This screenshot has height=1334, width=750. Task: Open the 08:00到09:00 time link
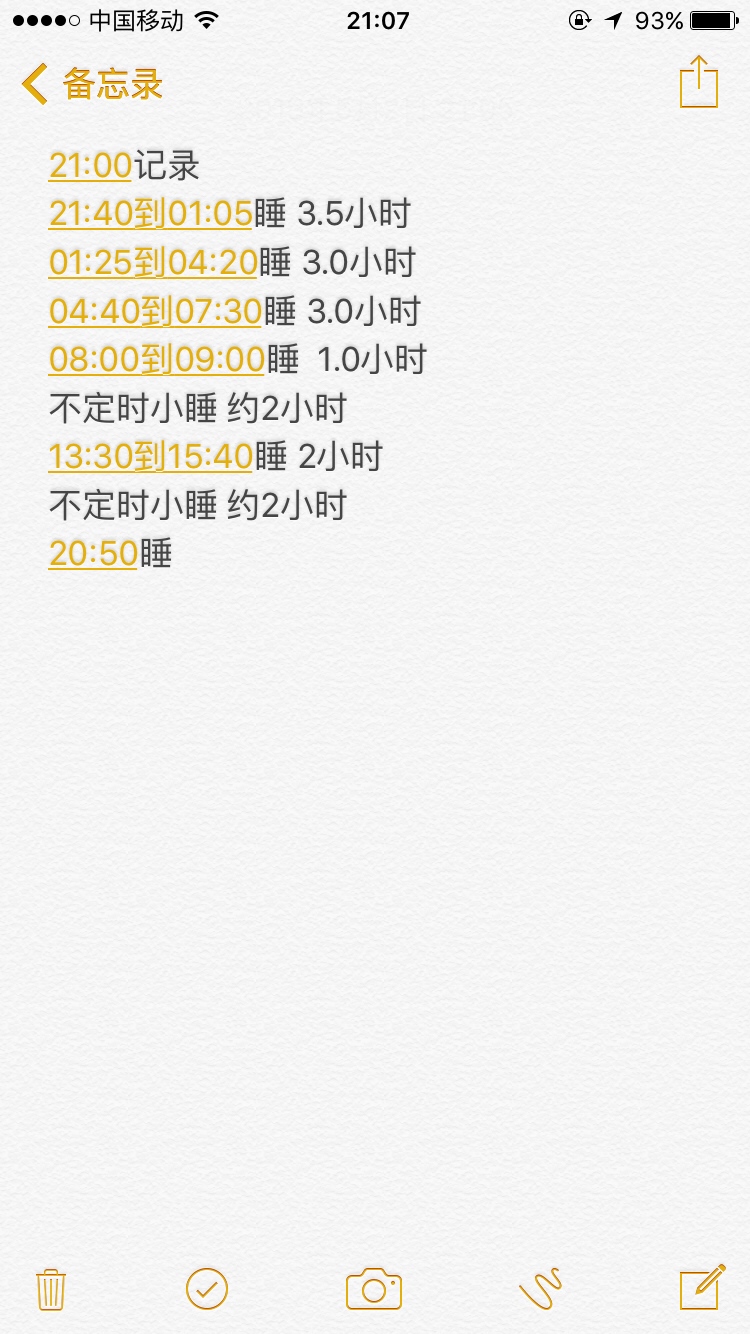tap(156, 359)
